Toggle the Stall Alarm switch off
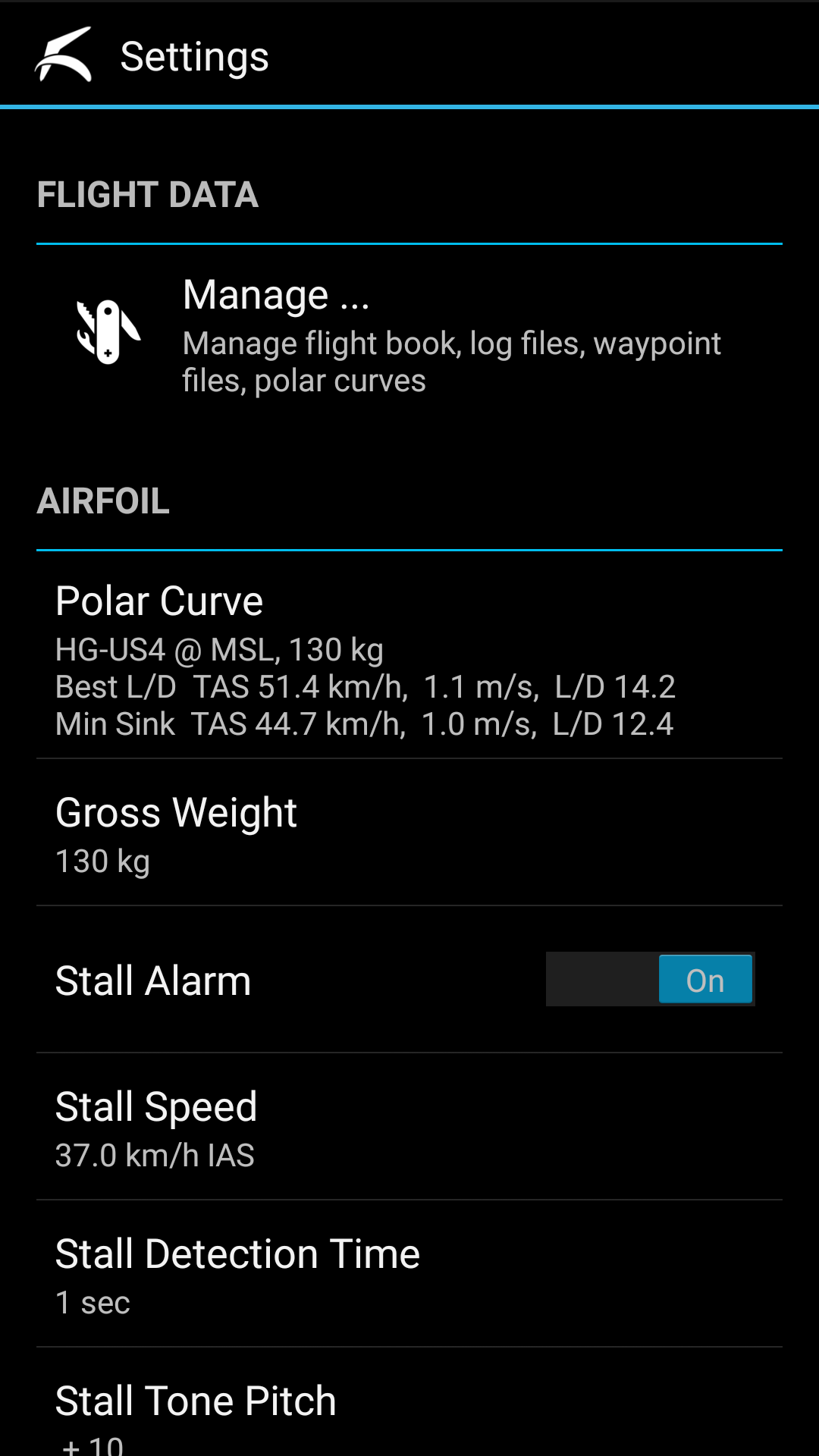 [650, 979]
